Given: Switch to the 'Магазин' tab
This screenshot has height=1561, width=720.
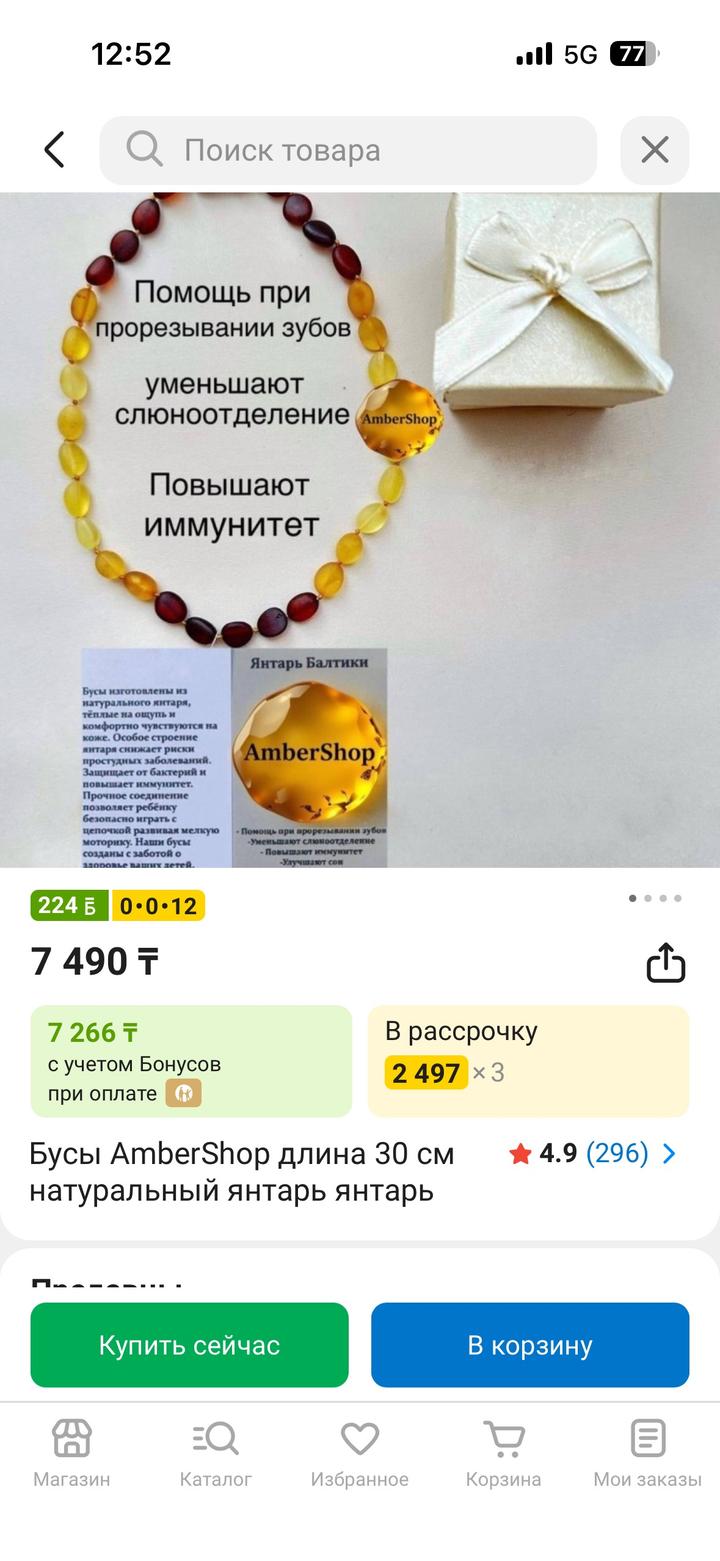Looking at the screenshot, I should (72, 1454).
